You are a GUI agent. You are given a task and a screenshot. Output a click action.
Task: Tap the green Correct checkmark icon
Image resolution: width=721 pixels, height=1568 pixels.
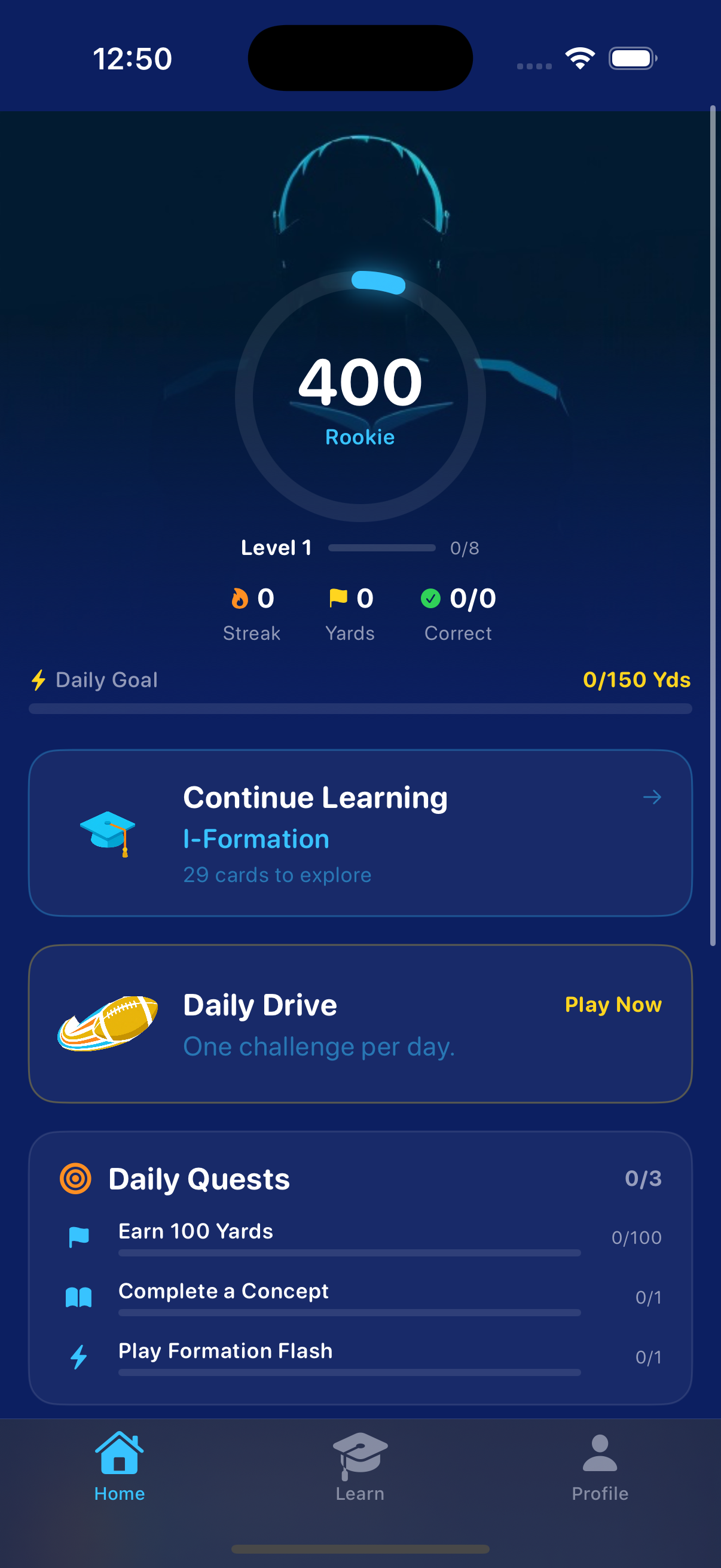tap(432, 599)
